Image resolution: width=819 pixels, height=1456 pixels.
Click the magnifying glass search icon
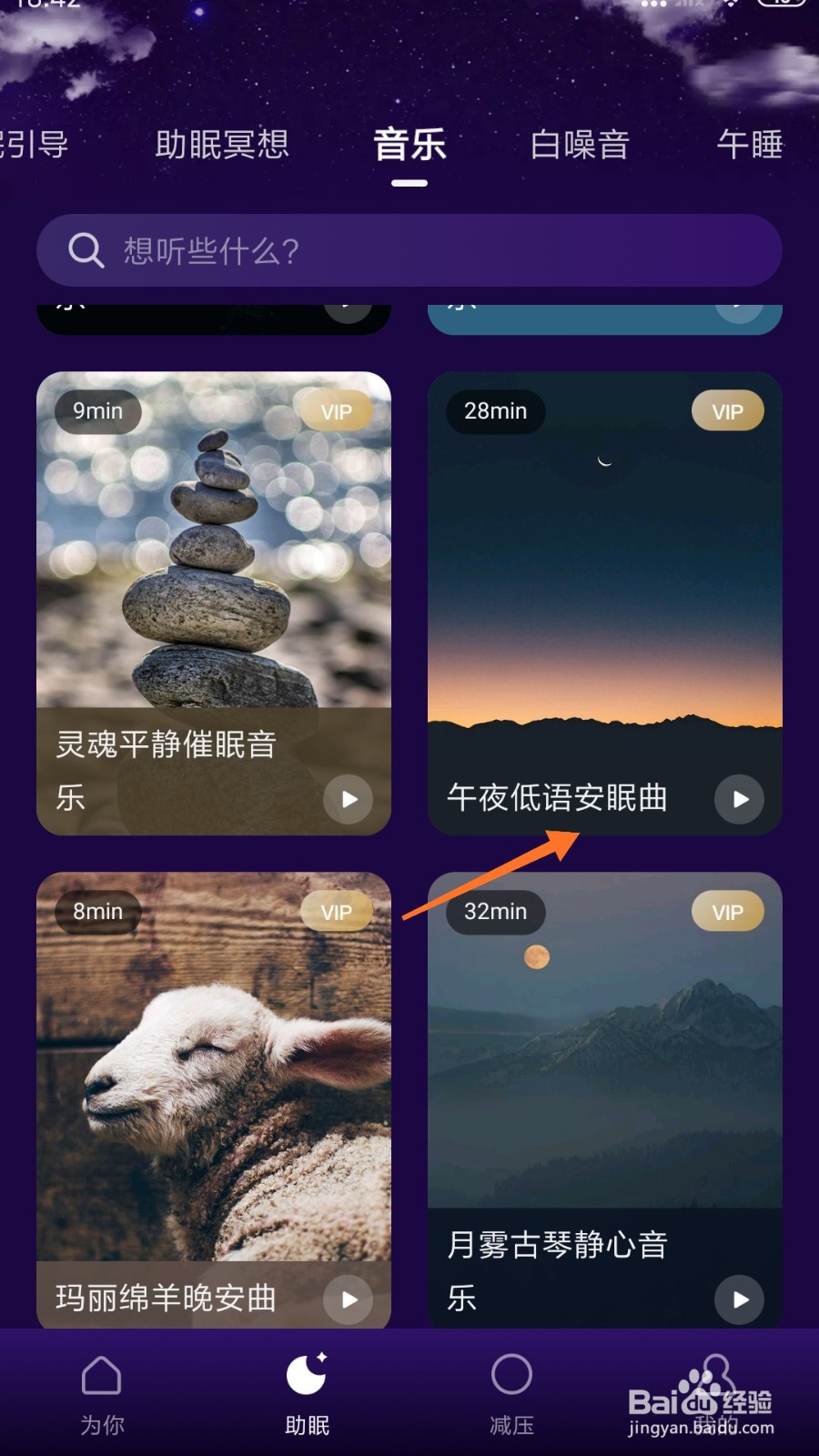pos(86,251)
